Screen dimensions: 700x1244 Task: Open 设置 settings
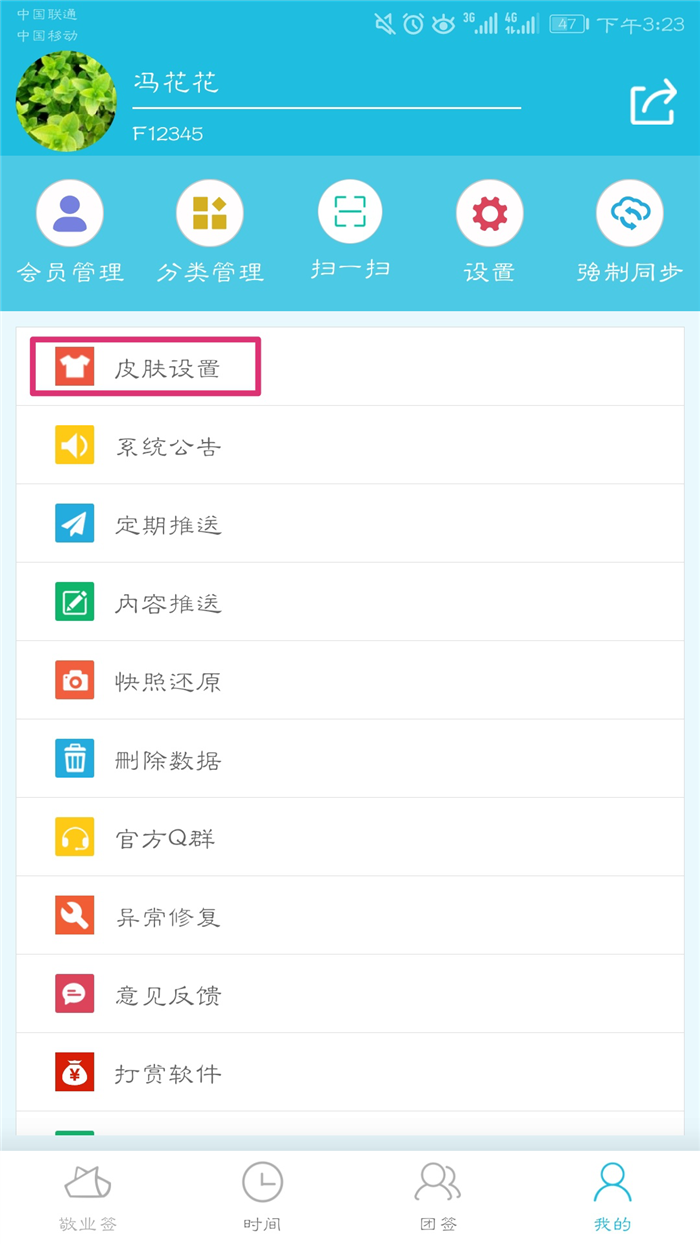[x=490, y=232]
